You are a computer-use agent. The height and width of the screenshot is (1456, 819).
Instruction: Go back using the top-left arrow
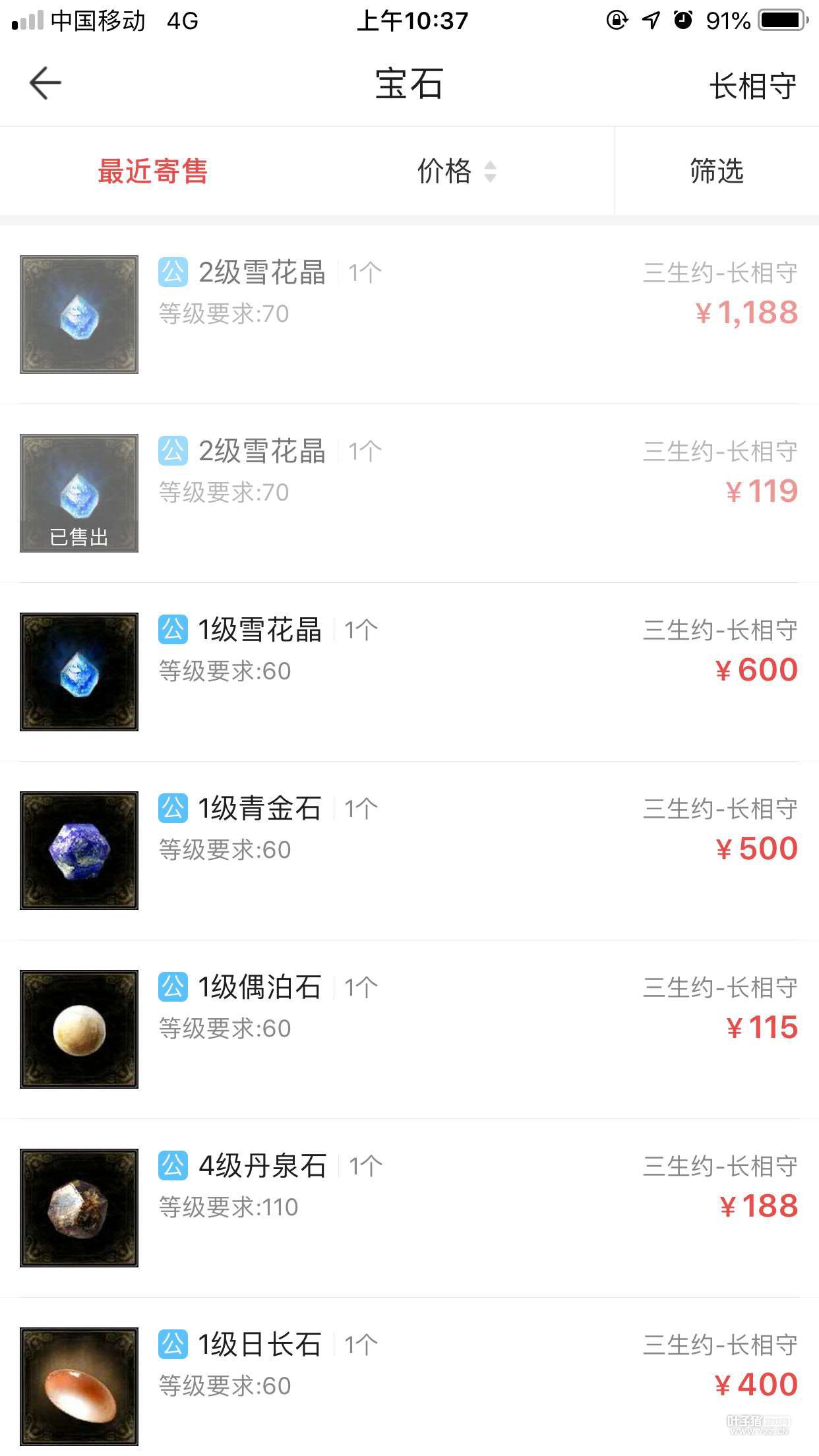(45, 84)
